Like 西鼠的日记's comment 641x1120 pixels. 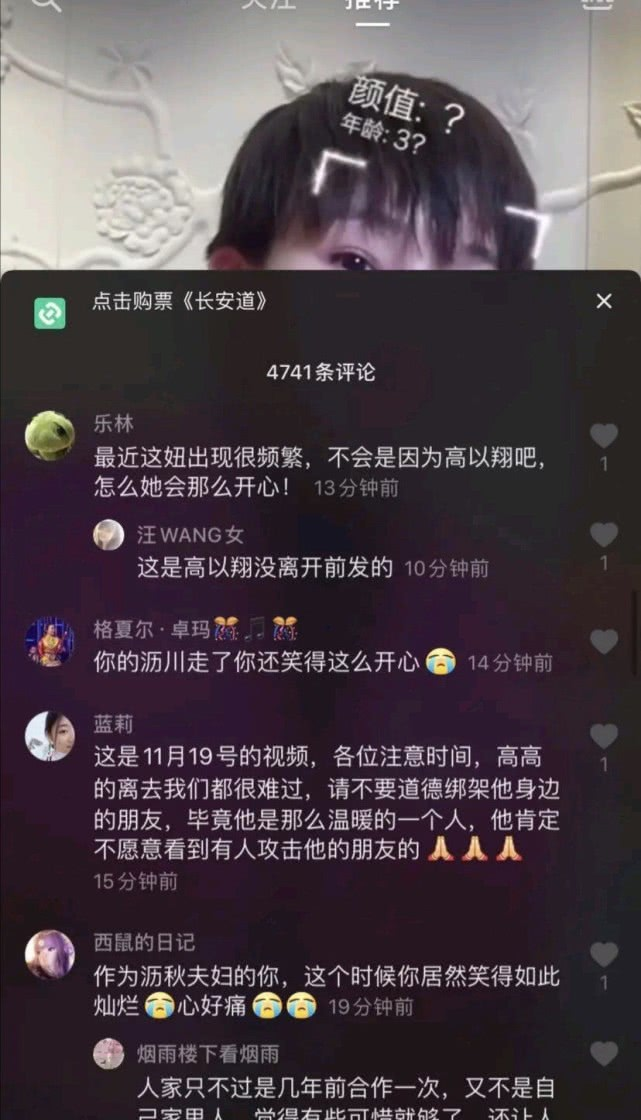tap(603, 955)
